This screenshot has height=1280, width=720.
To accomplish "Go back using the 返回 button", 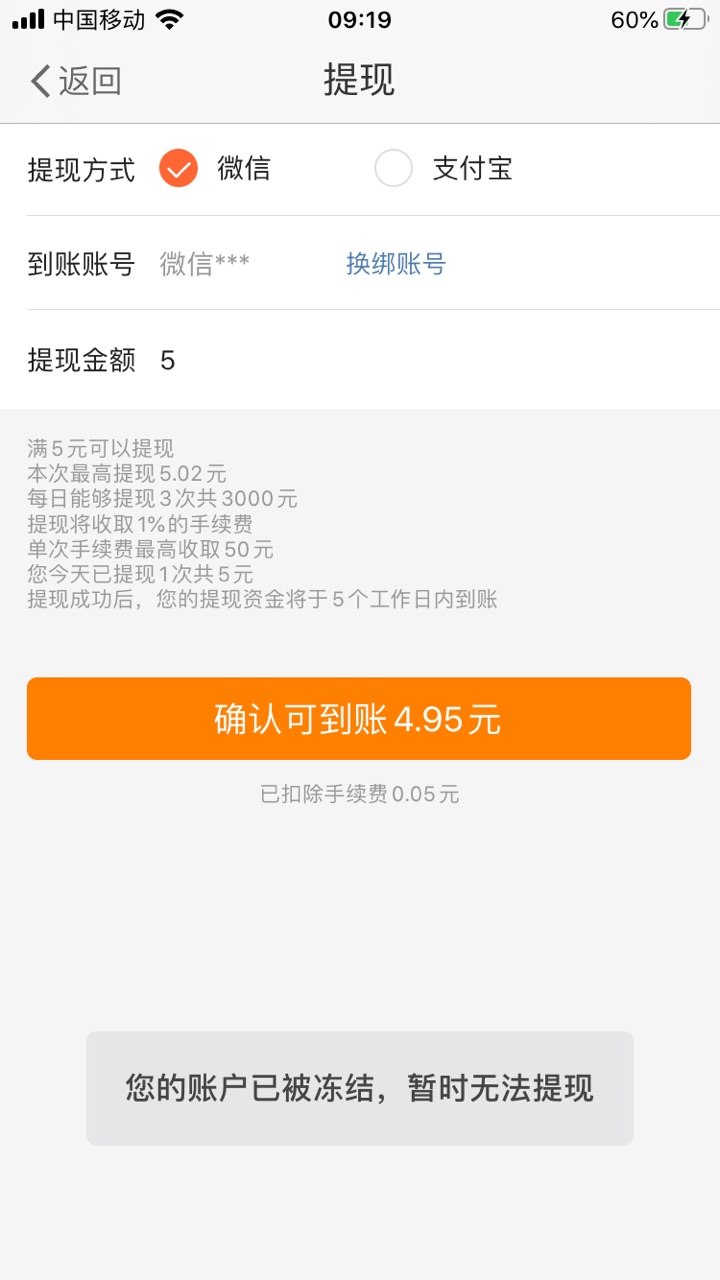I will point(76,81).
